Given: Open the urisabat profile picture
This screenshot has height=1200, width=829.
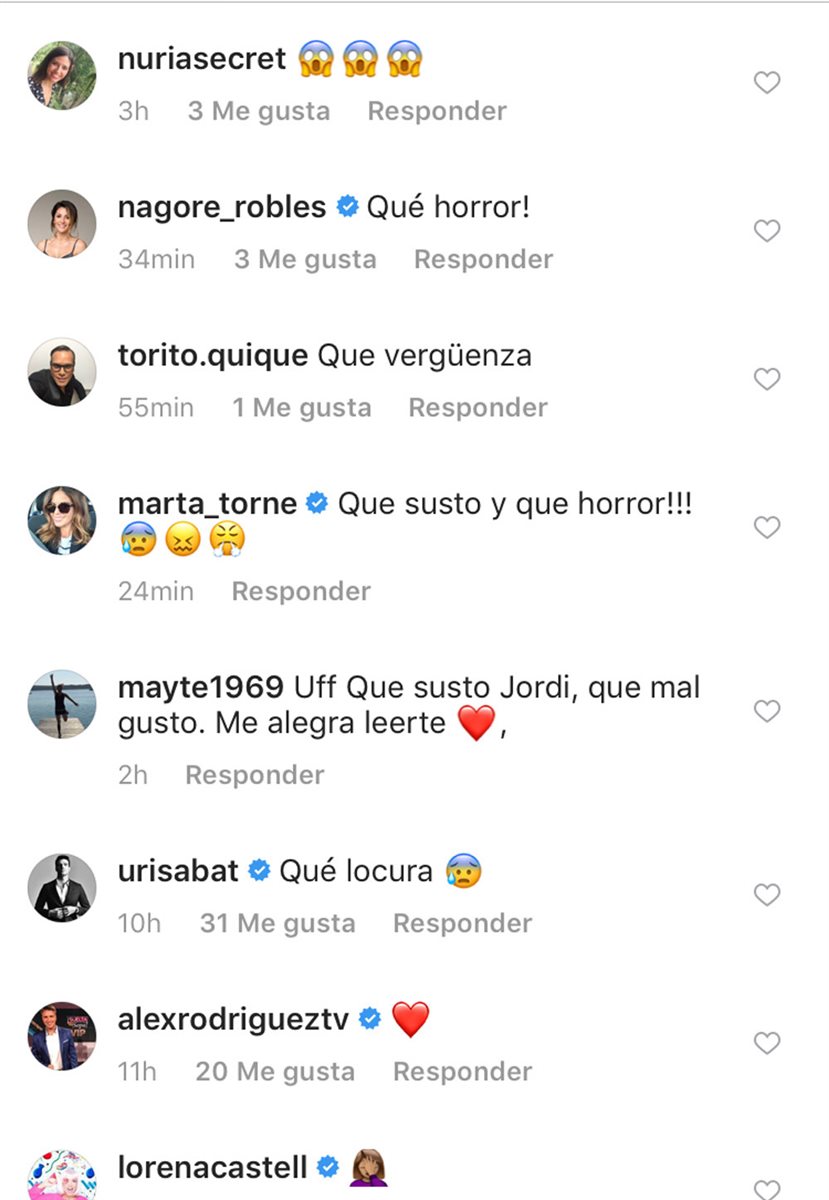Looking at the screenshot, I should tap(62, 888).
